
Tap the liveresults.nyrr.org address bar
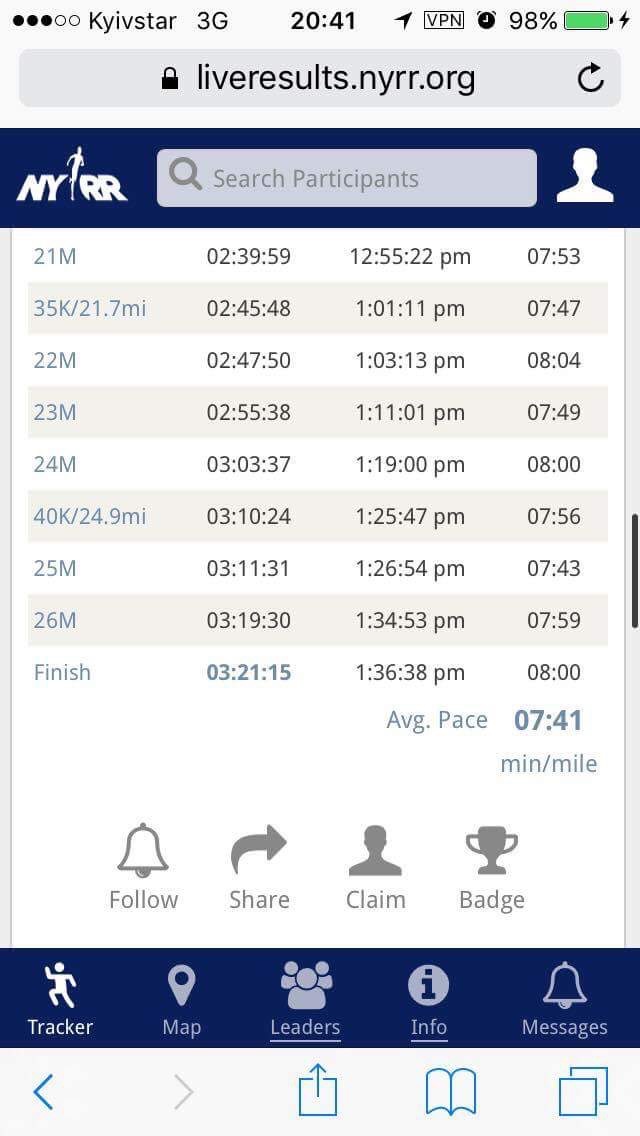320,78
